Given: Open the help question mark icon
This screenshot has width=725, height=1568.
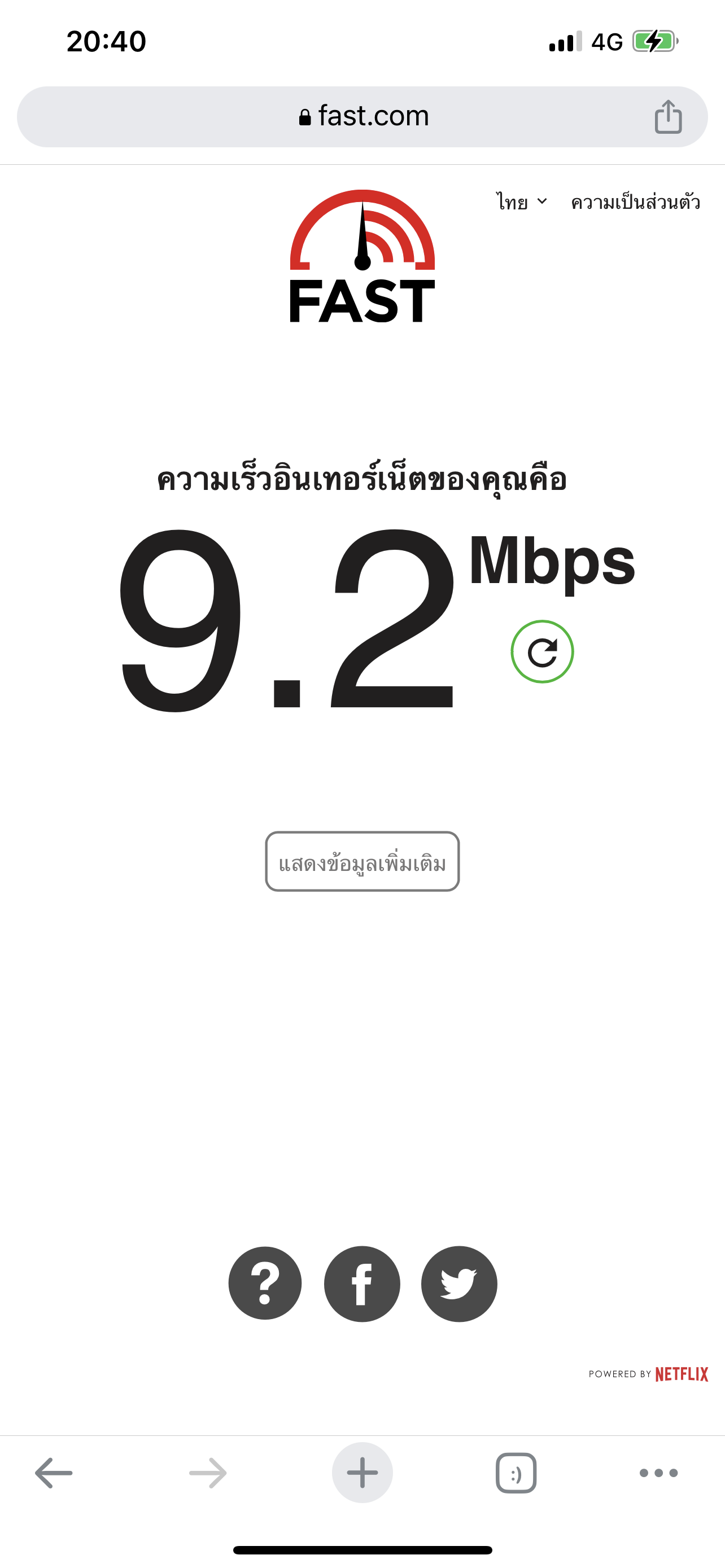Looking at the screenshot, I should pos(265,1284).
